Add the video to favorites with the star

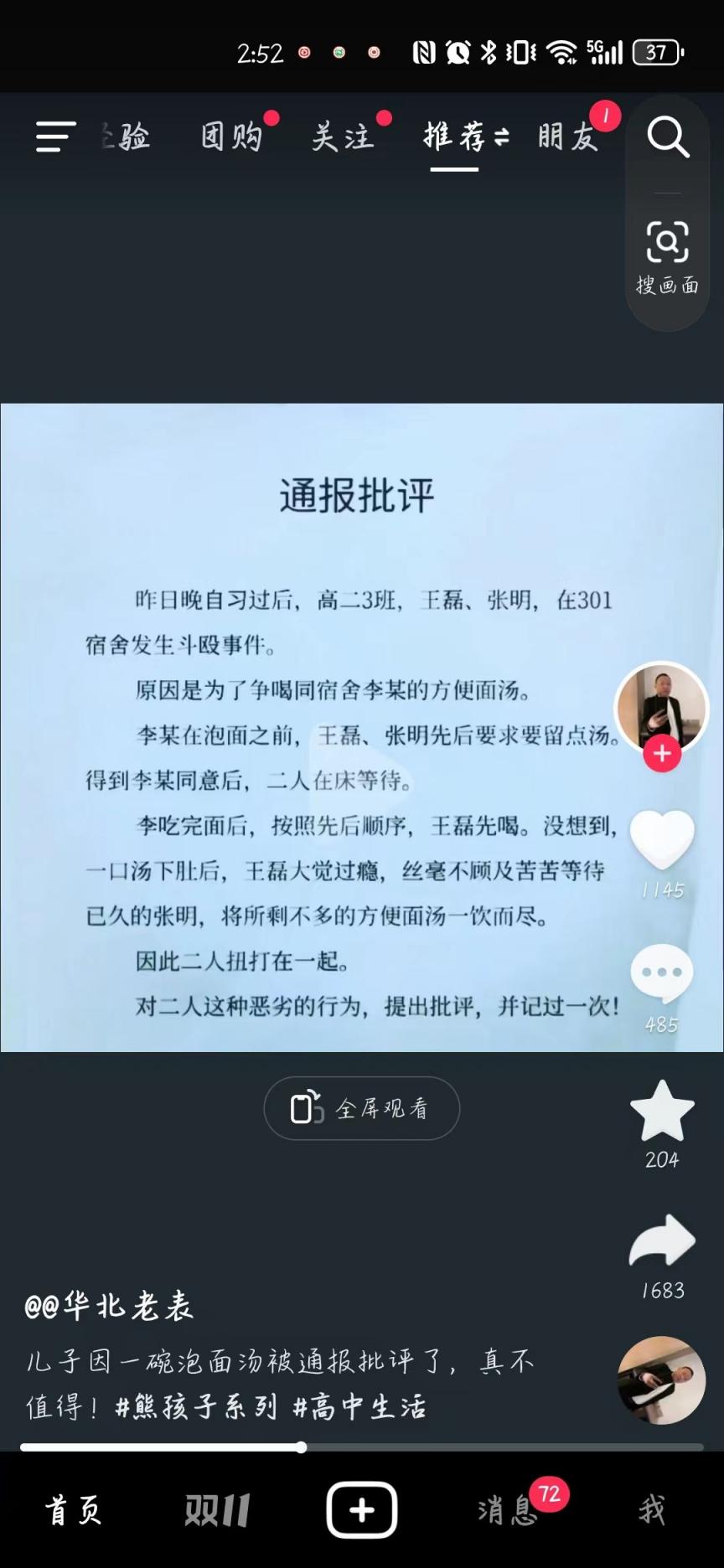tap(662, 1111)
